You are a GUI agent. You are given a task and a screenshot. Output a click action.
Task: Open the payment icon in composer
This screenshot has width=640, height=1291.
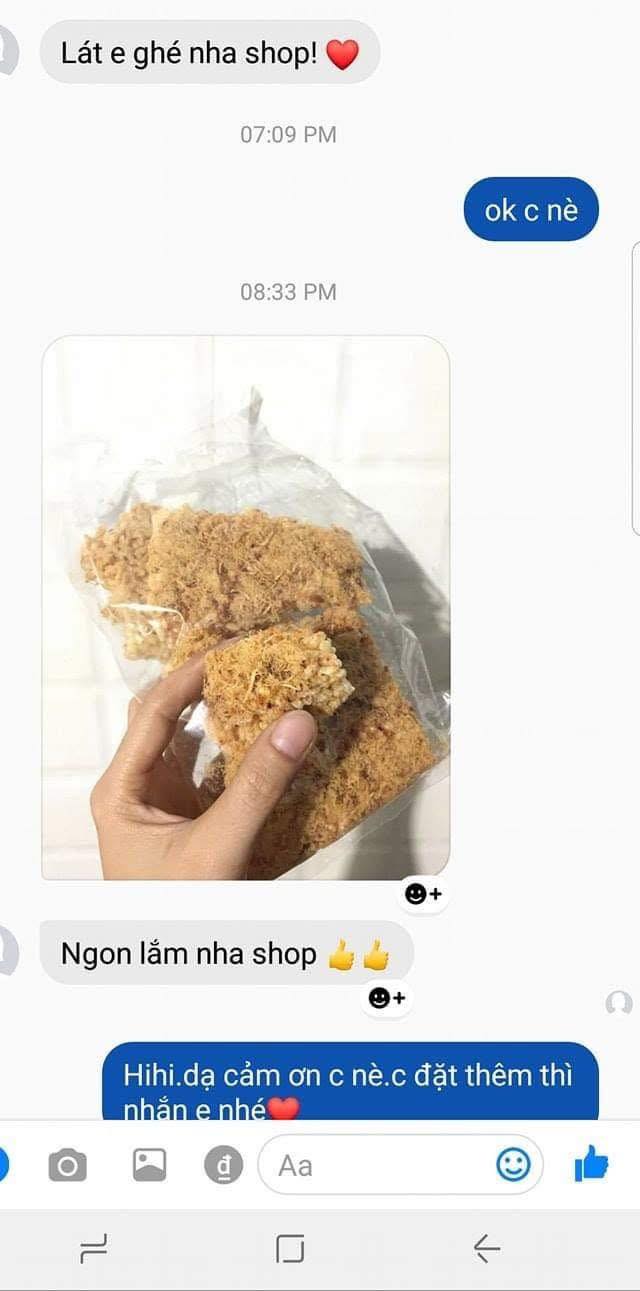coord(223,1165)
